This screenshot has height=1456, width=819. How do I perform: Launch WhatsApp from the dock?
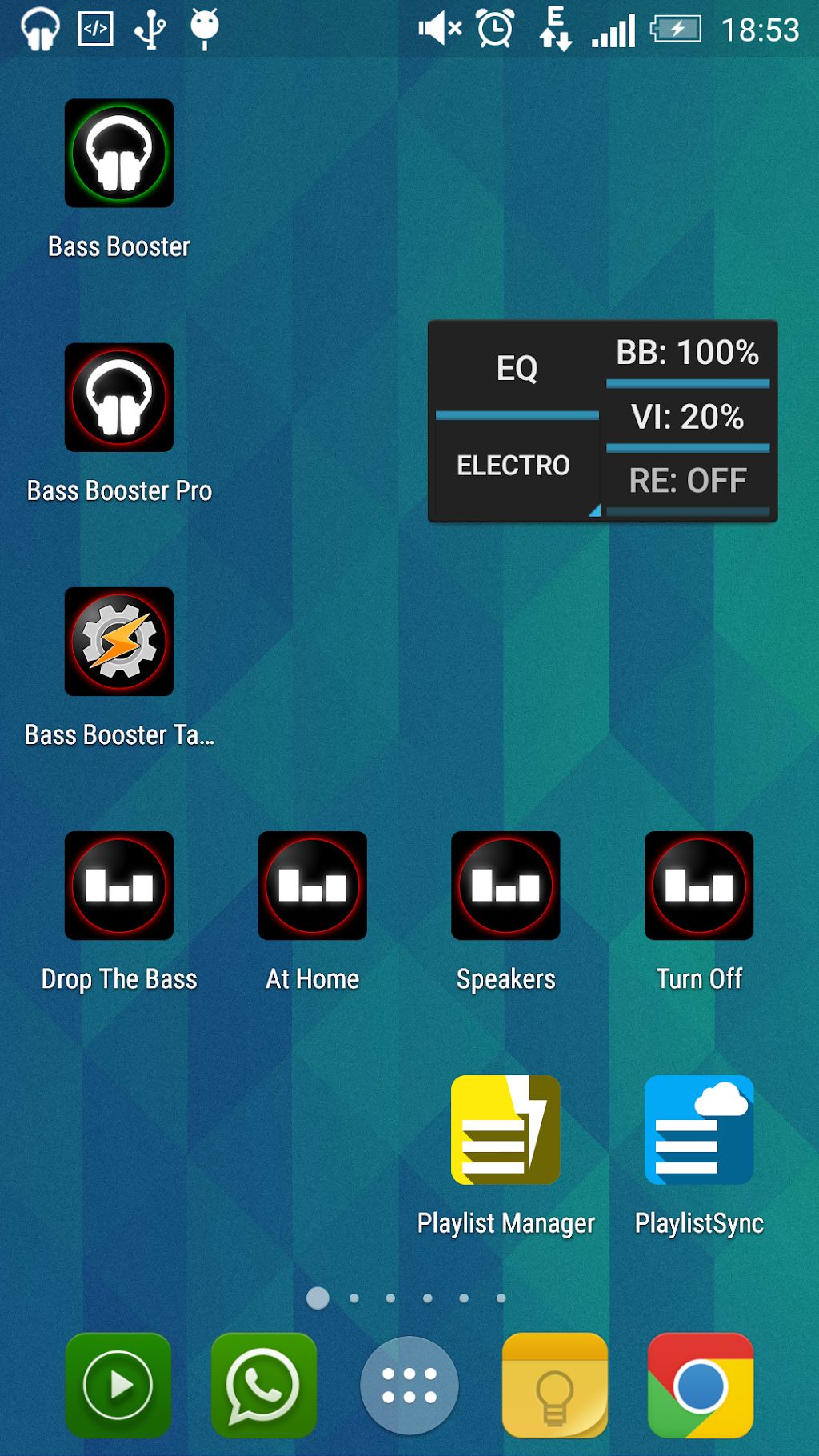(x=264, y=1386)
